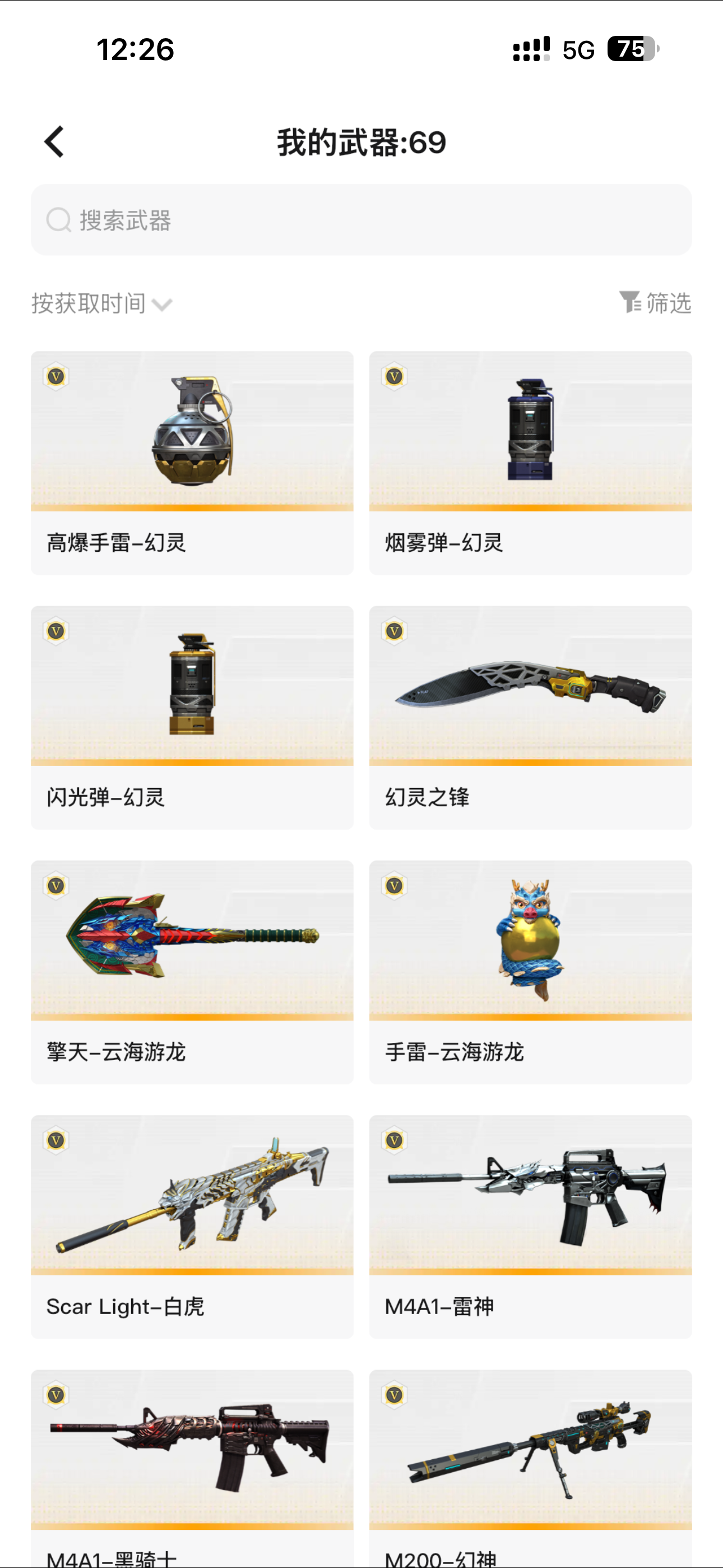Image resolution: width=723 pixels, height=1568 pixels.
Task: Select the 擎天-云海游龙 weapon card
Action: click(192, 971)
